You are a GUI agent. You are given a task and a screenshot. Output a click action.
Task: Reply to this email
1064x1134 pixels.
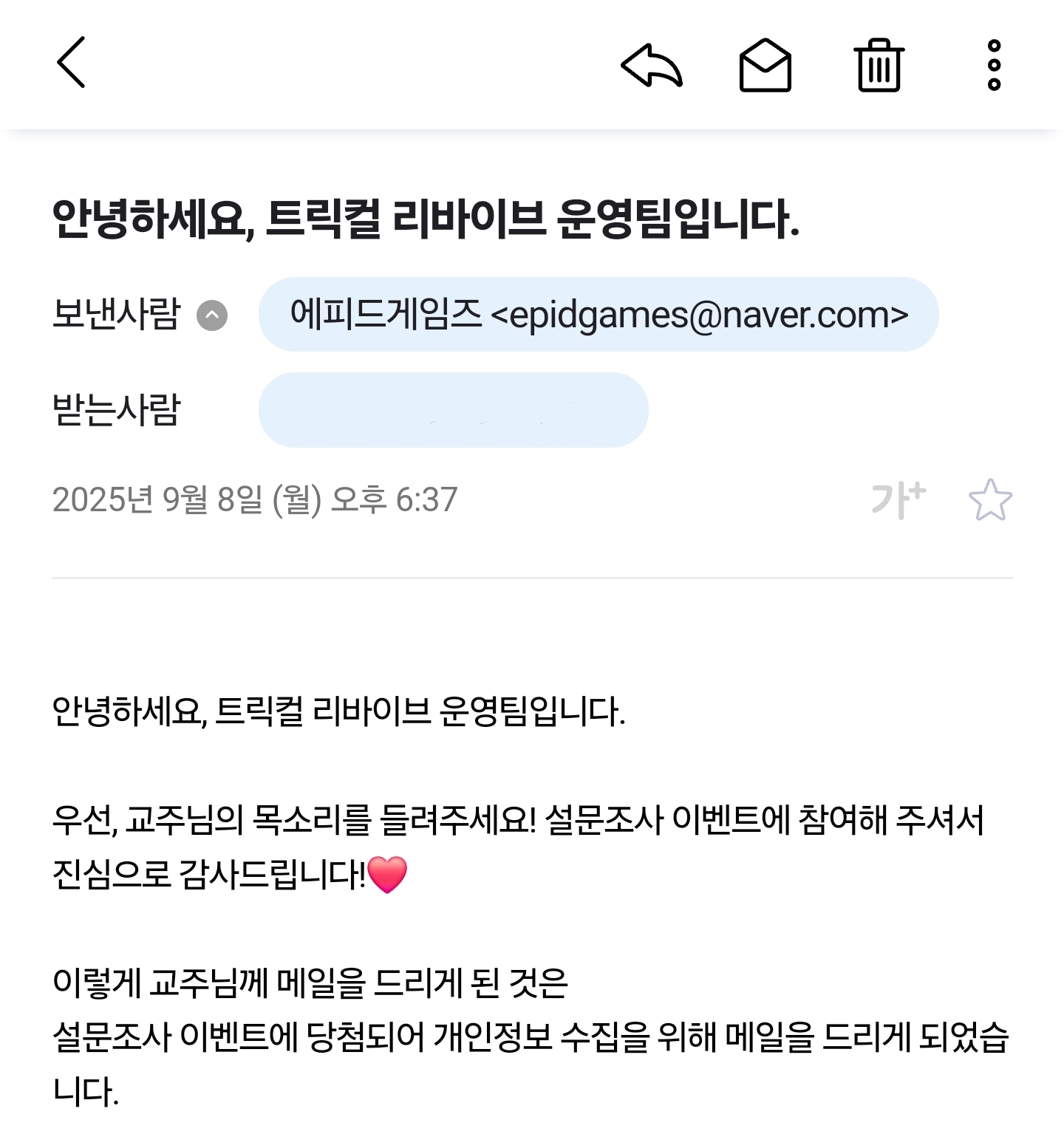click(x=651, y=65)
